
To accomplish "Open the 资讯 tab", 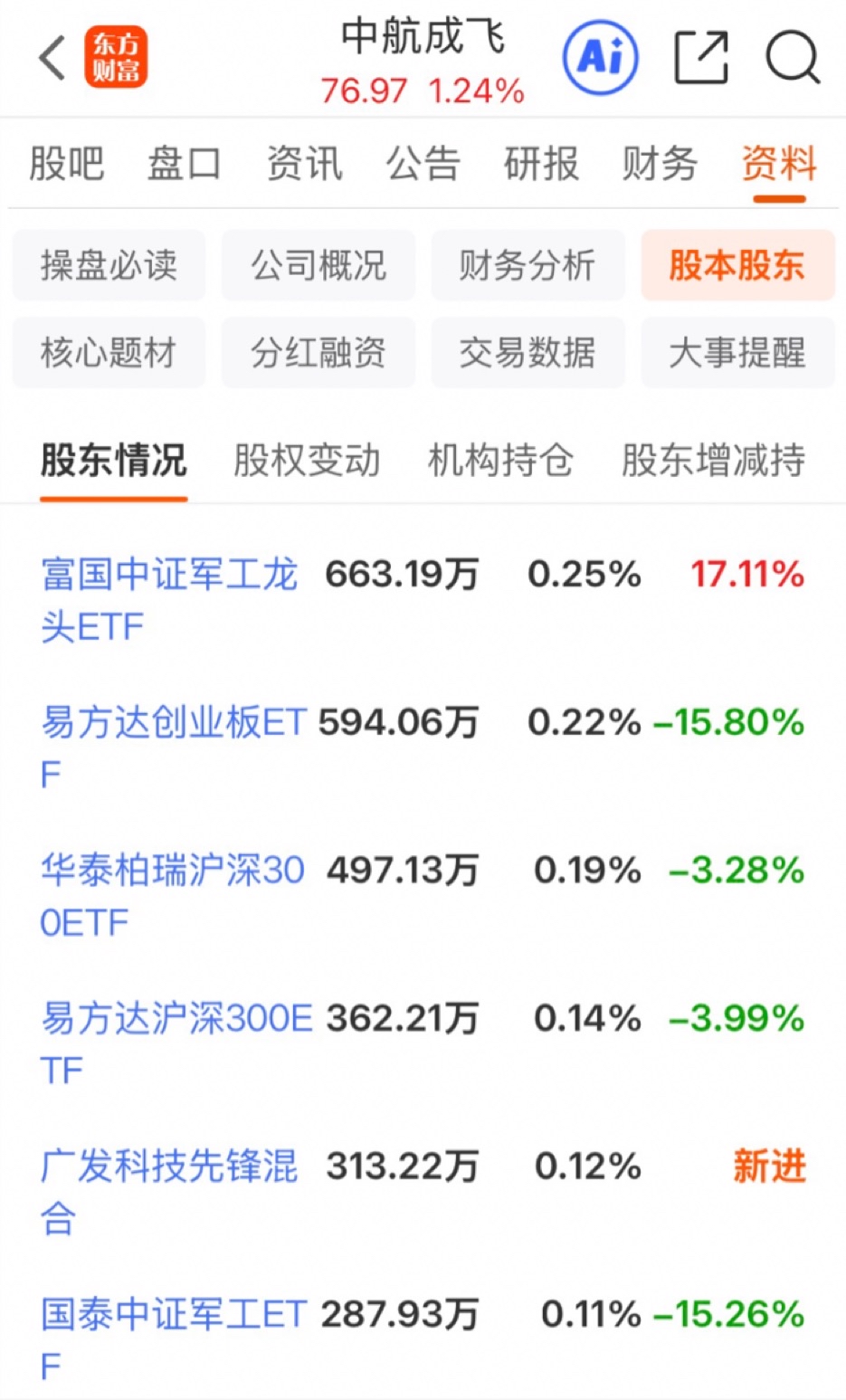I will pyautogui.click(x=304, y=165).
